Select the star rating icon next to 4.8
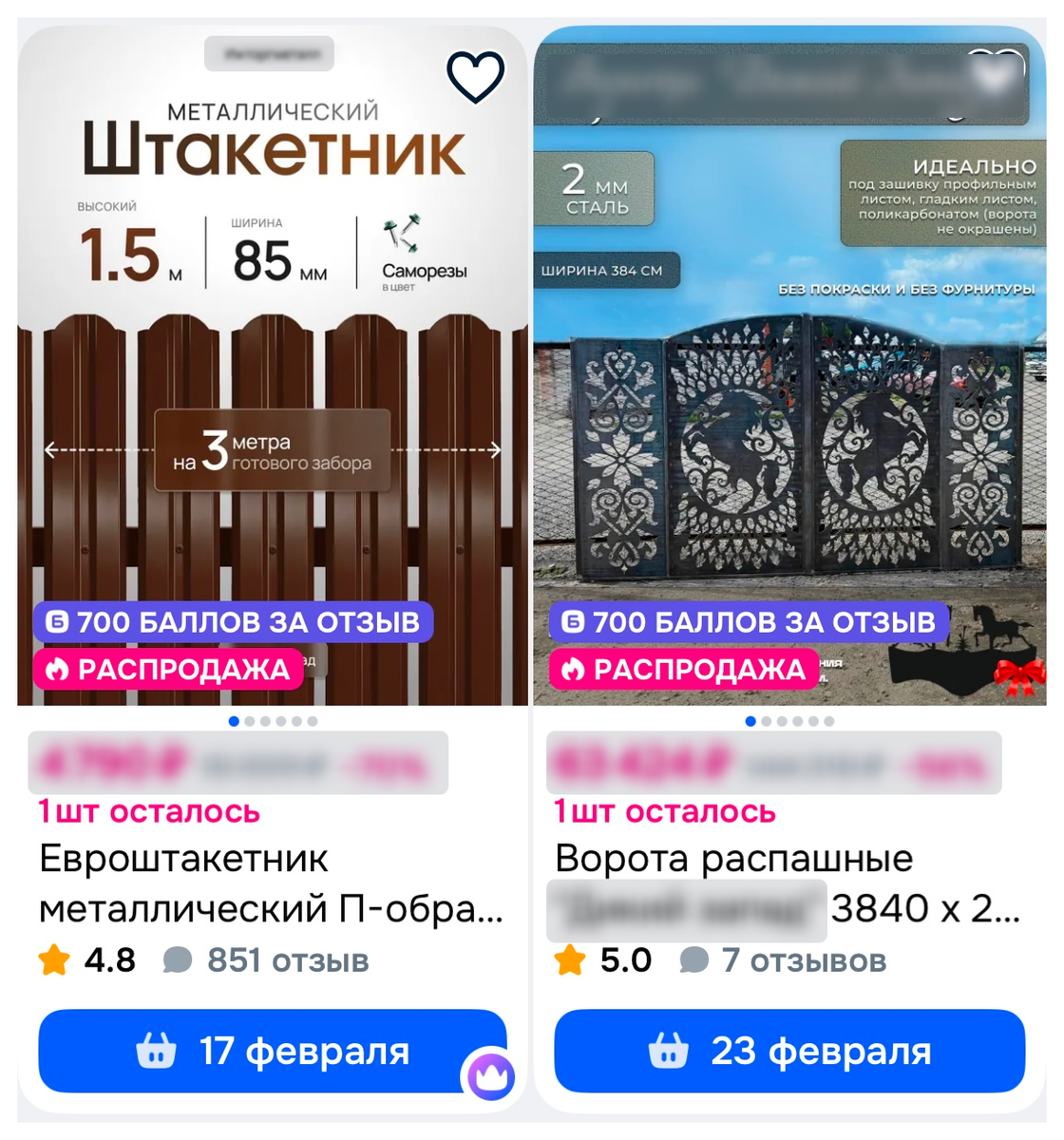This screenshot has height=1140, width=1064. point(55,961)
